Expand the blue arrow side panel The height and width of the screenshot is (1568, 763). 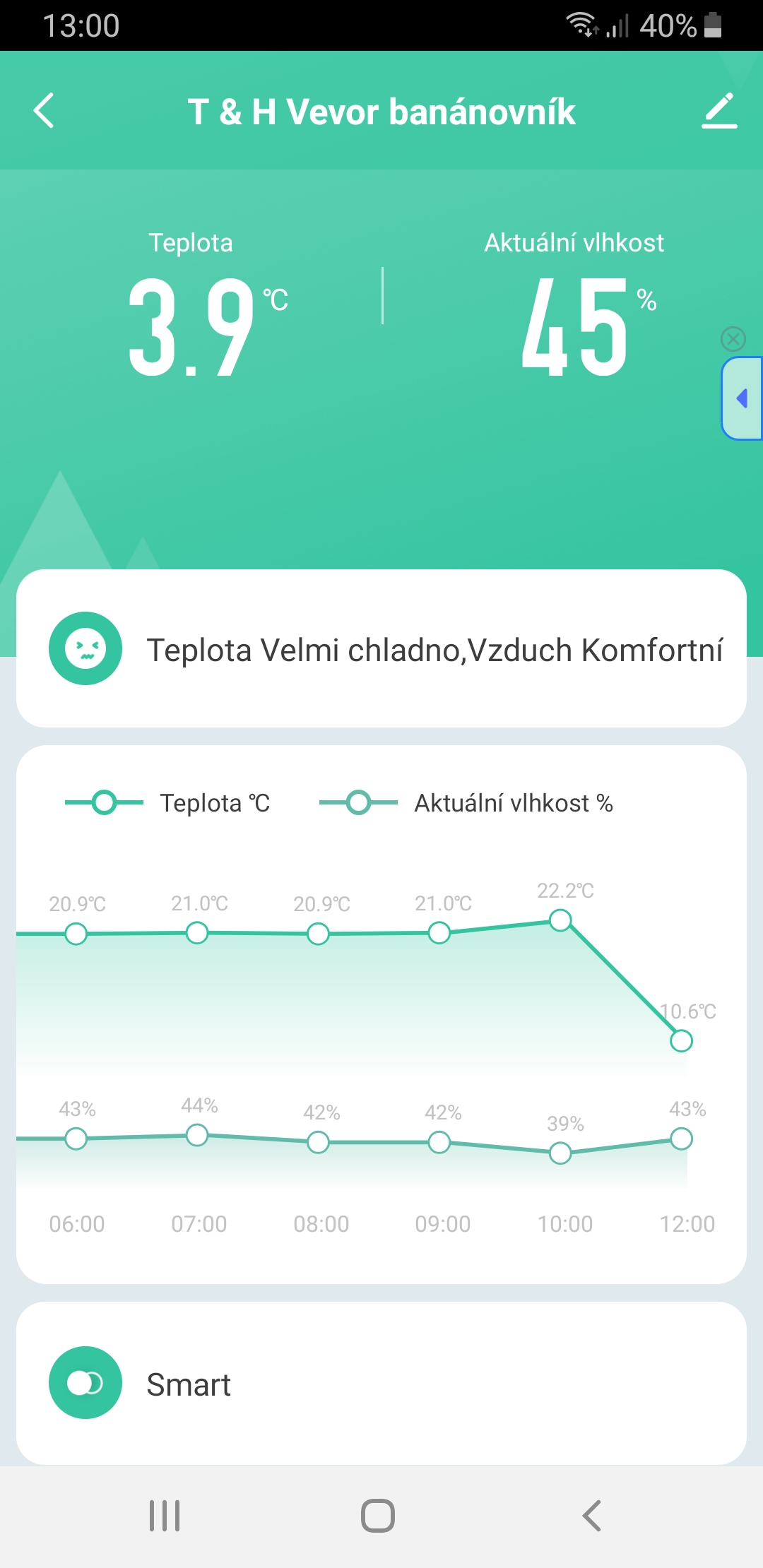coord(742,398)
